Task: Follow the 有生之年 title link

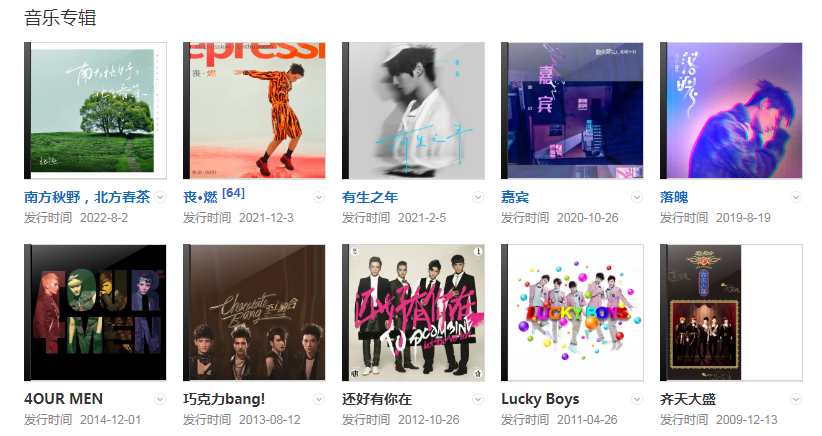Action: pyautogui.click(x=370, y=197)
